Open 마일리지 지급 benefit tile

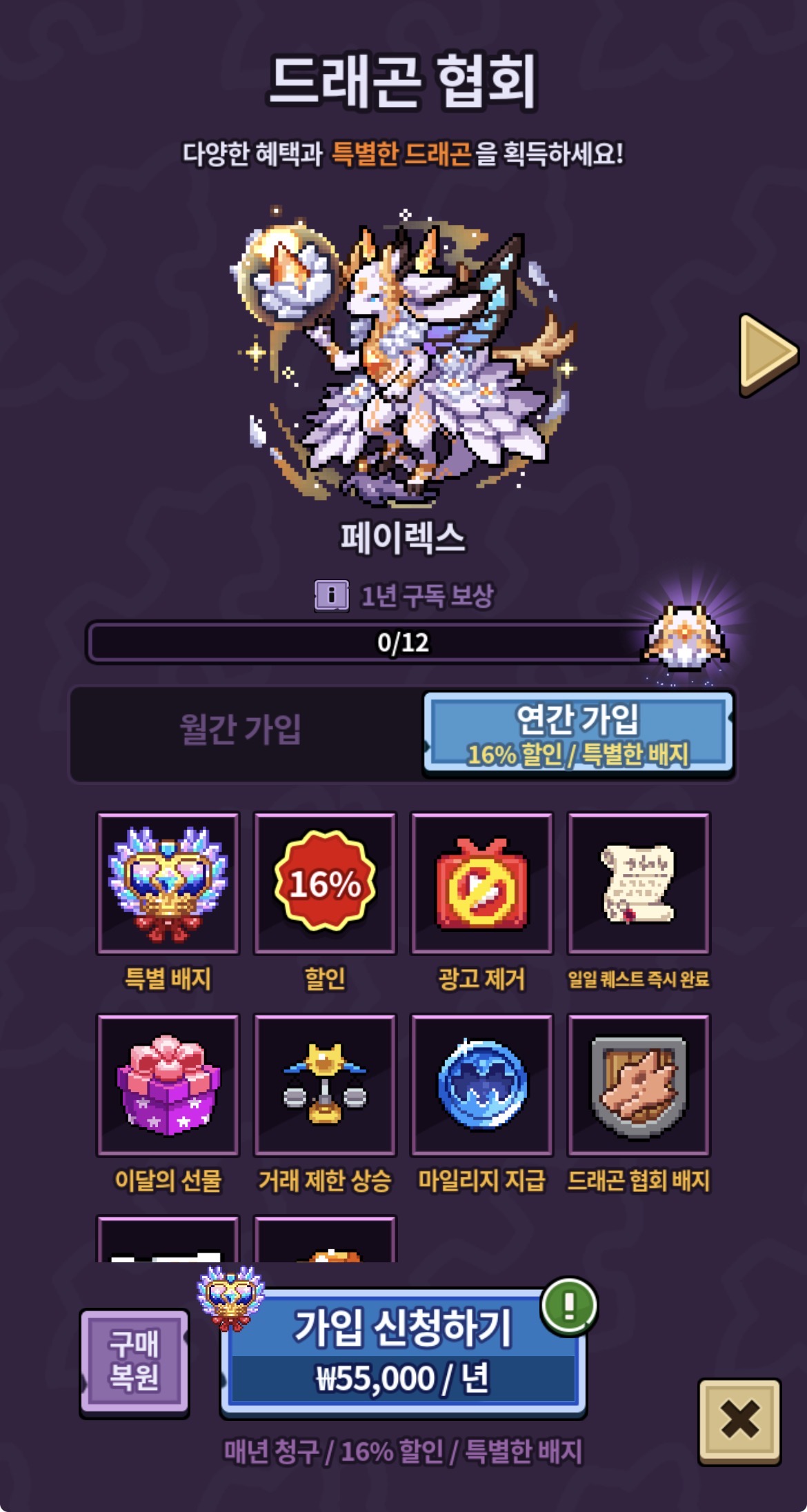[481, 1084]
